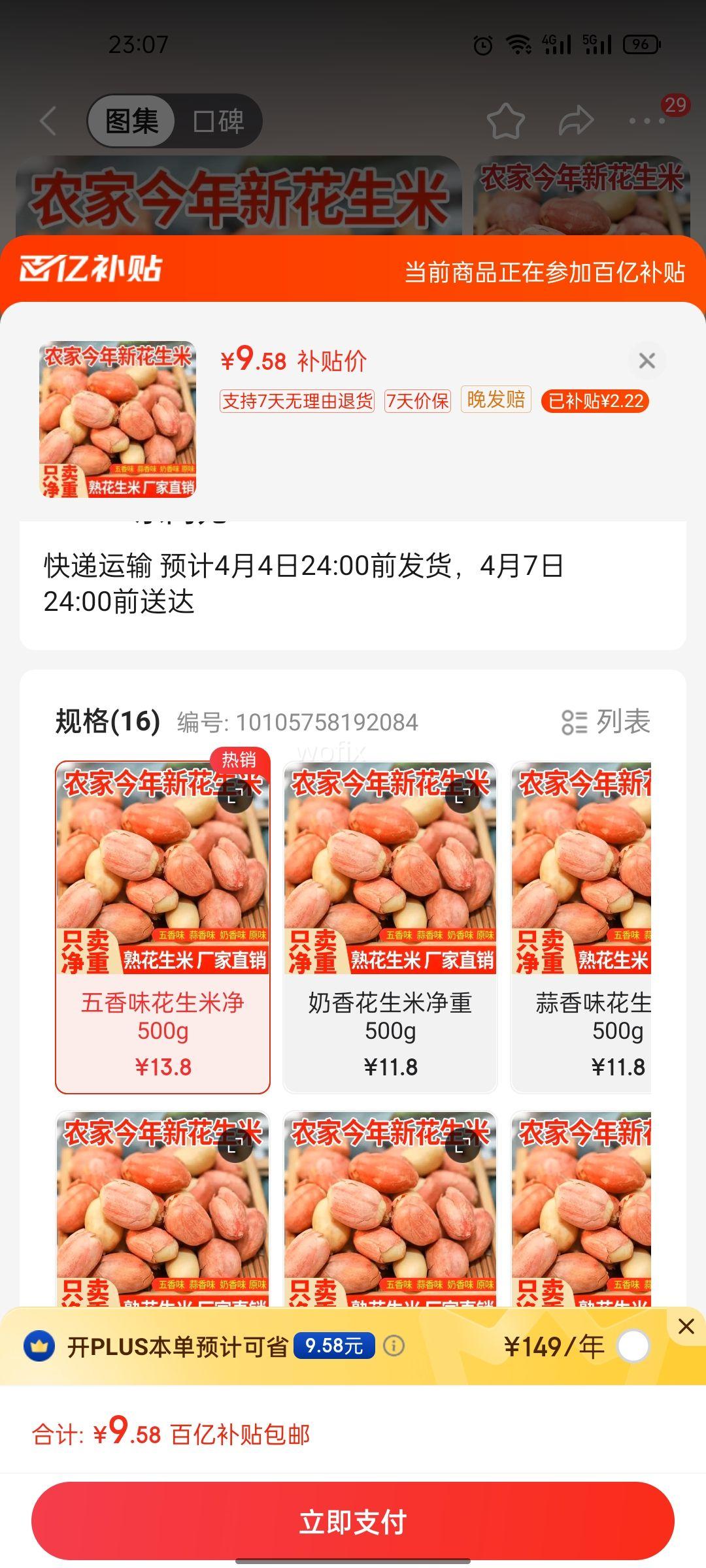Tap 立即支付 to pay now
The image size is (706, 1568).
click(x=353, y=1522)
